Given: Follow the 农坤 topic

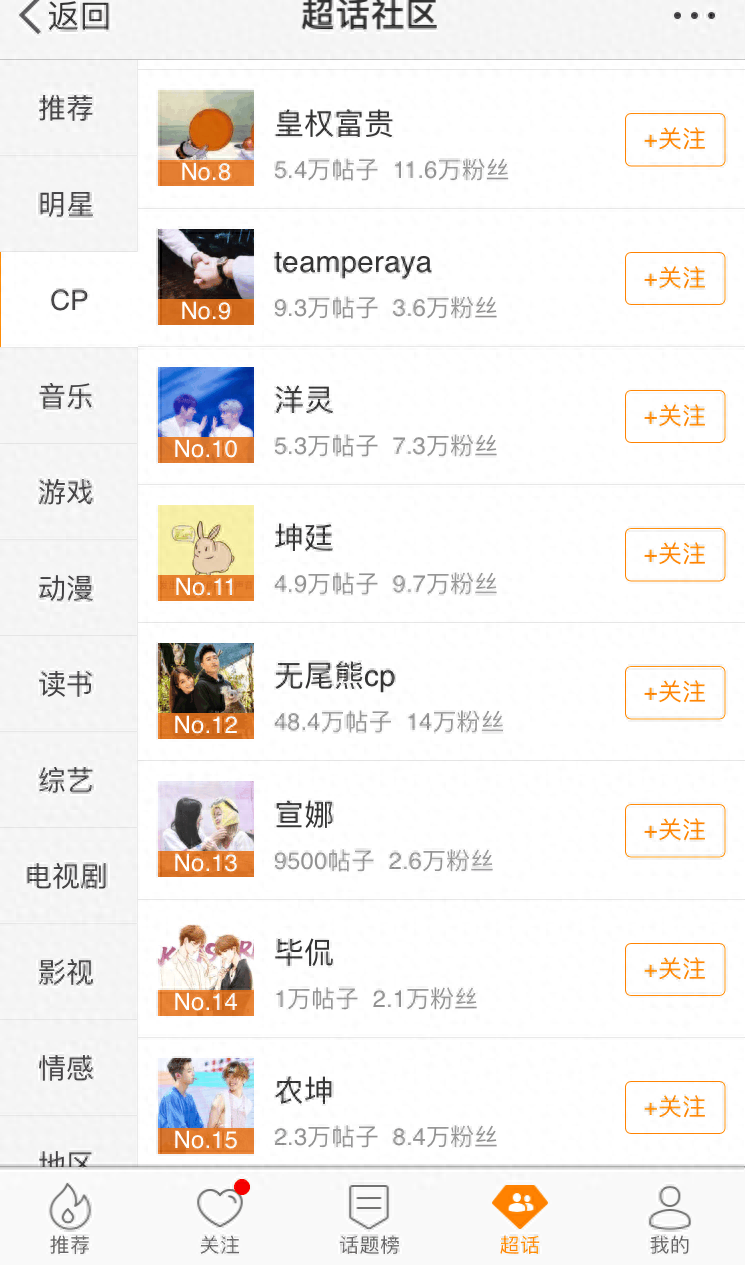Looking at the screenshot, I should tap(675, 1107).
